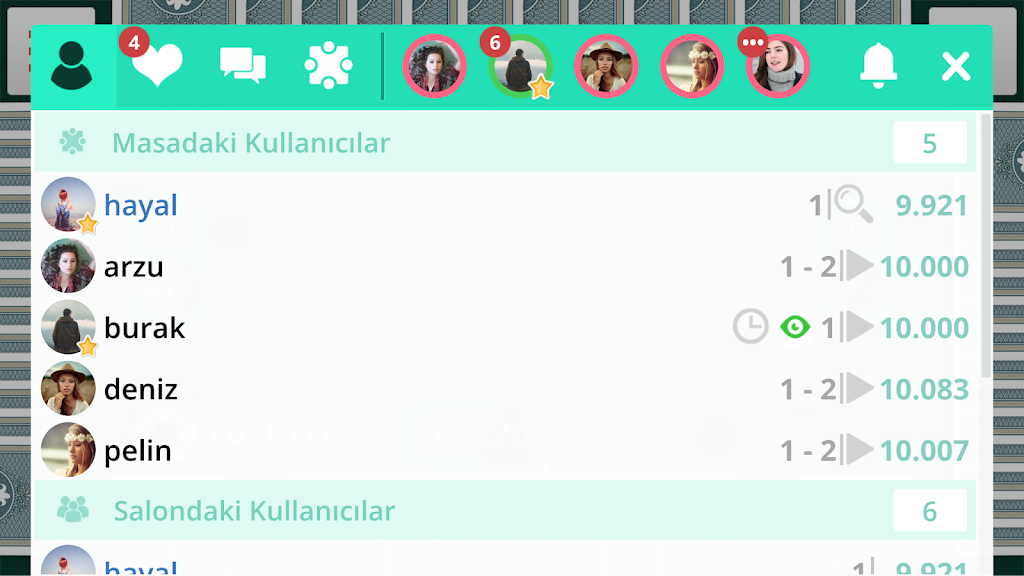Tap the magnifier icon next to hayal
1024x576 pixels.
853,205
